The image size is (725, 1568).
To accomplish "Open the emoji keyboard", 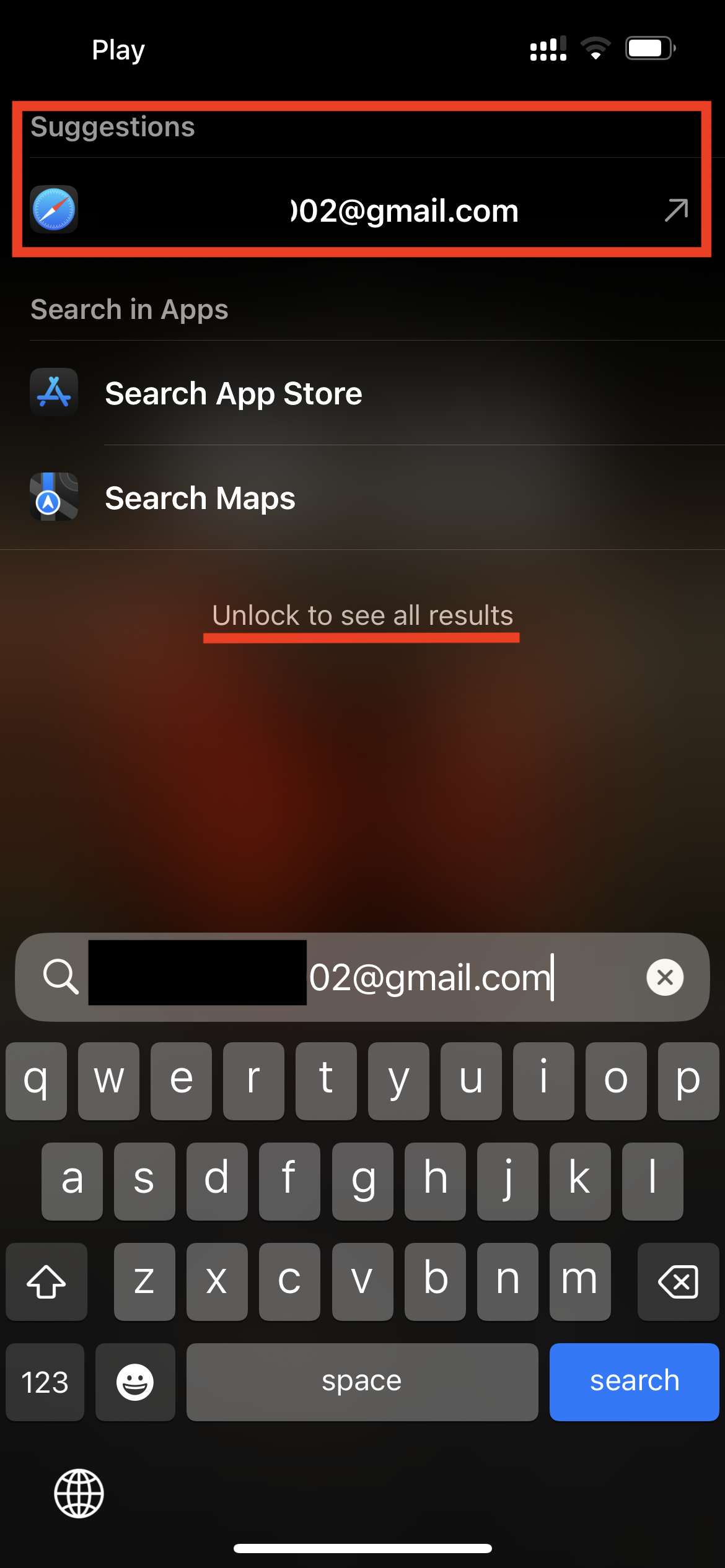I will [x=135, y=1381].
